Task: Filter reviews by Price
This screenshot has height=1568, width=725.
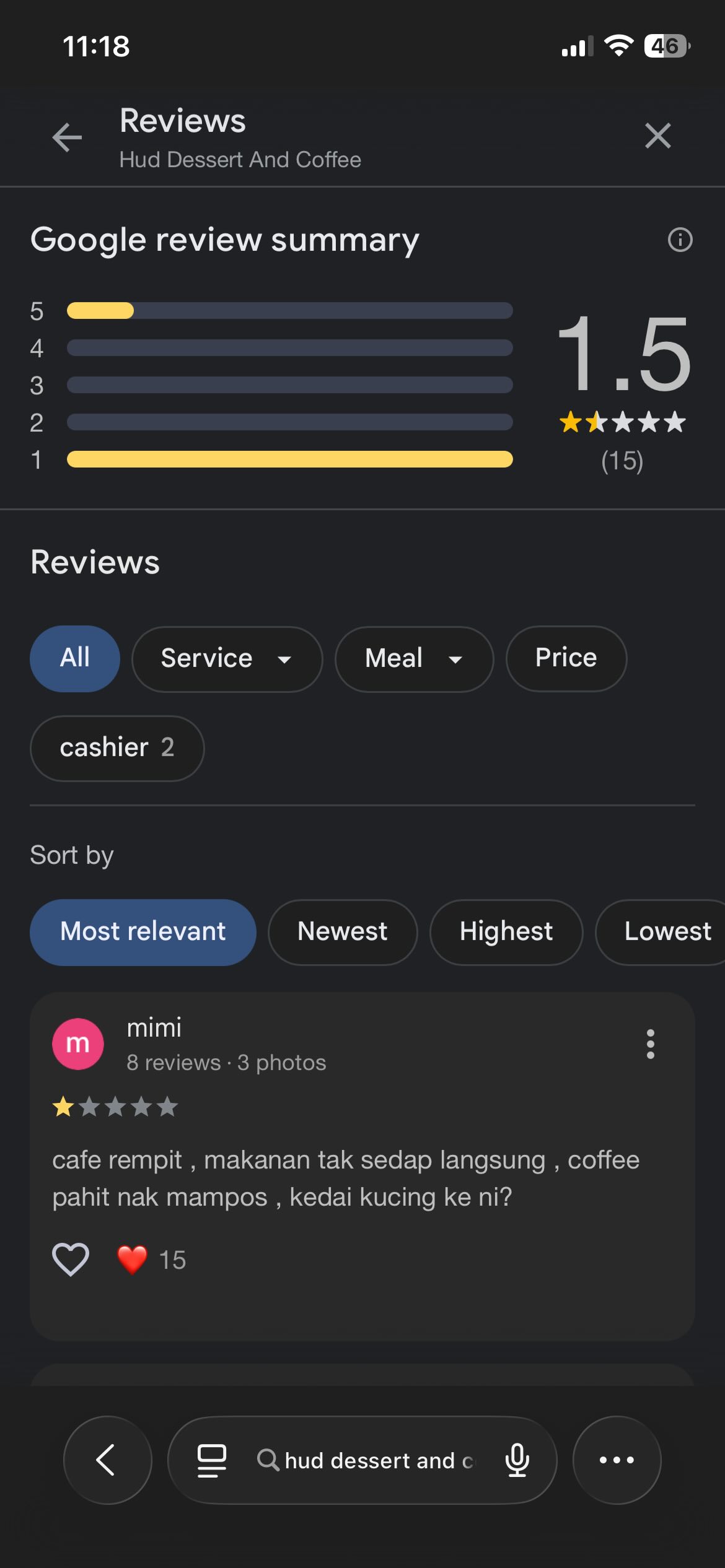Action: click(566, 658)
